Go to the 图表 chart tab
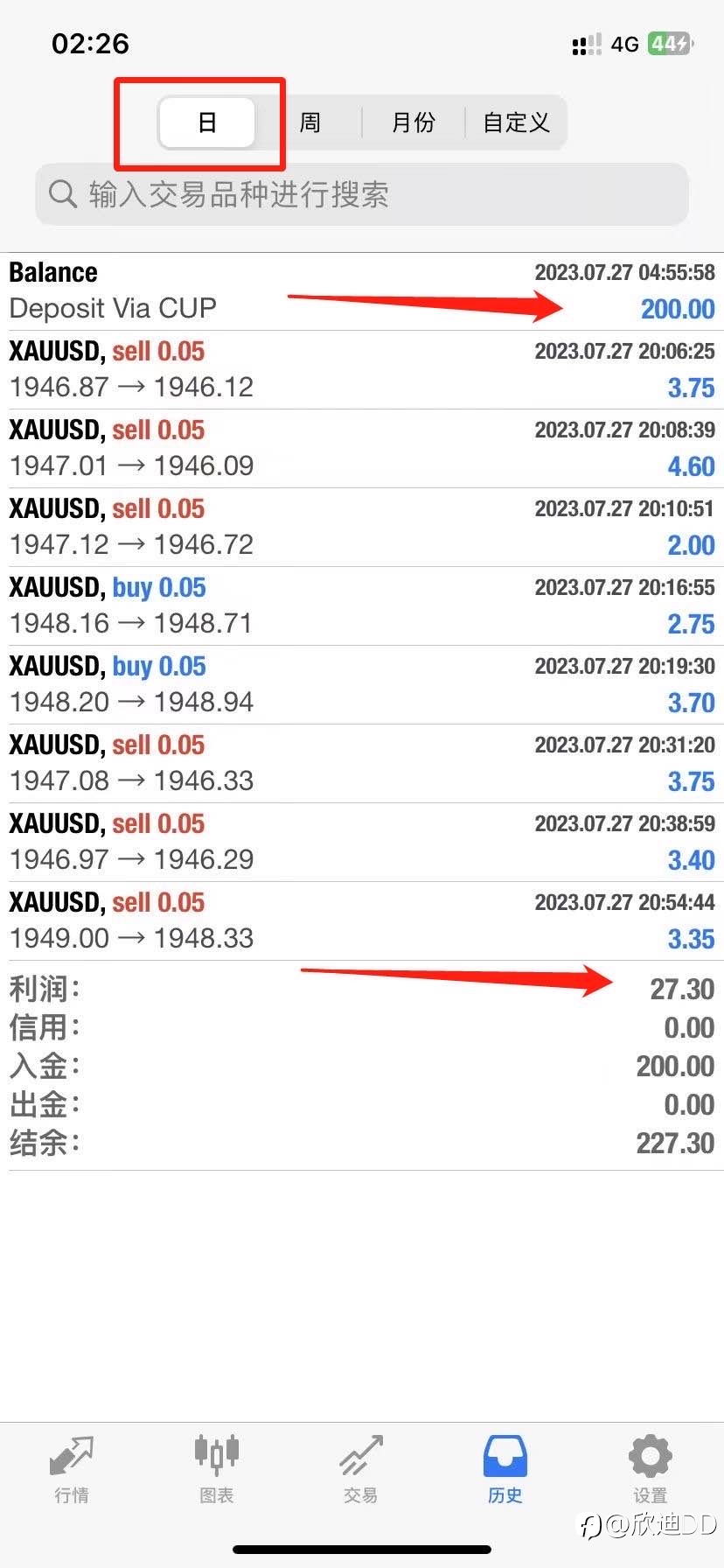 click(x=216, y=1469)
